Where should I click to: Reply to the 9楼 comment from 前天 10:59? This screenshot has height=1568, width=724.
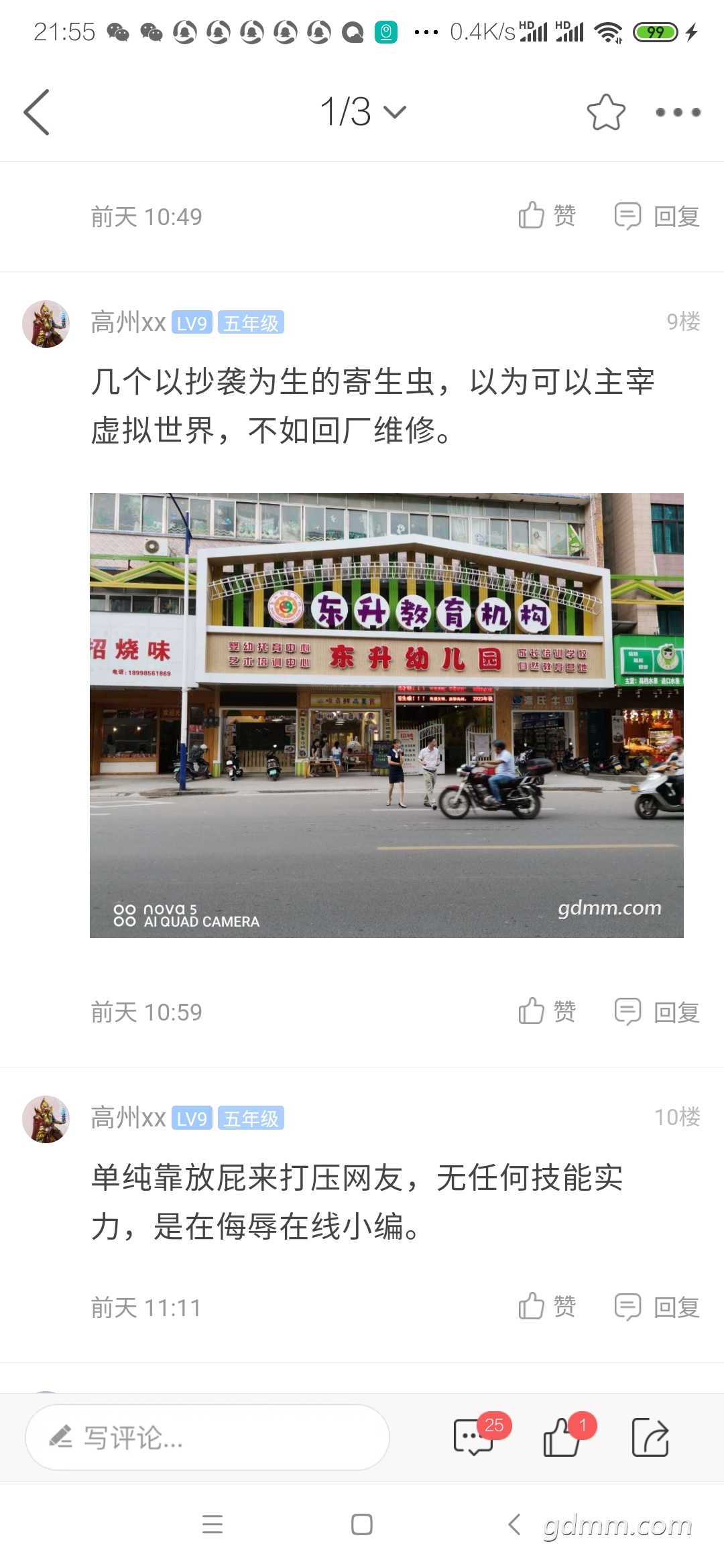(x=657, y=1011)
